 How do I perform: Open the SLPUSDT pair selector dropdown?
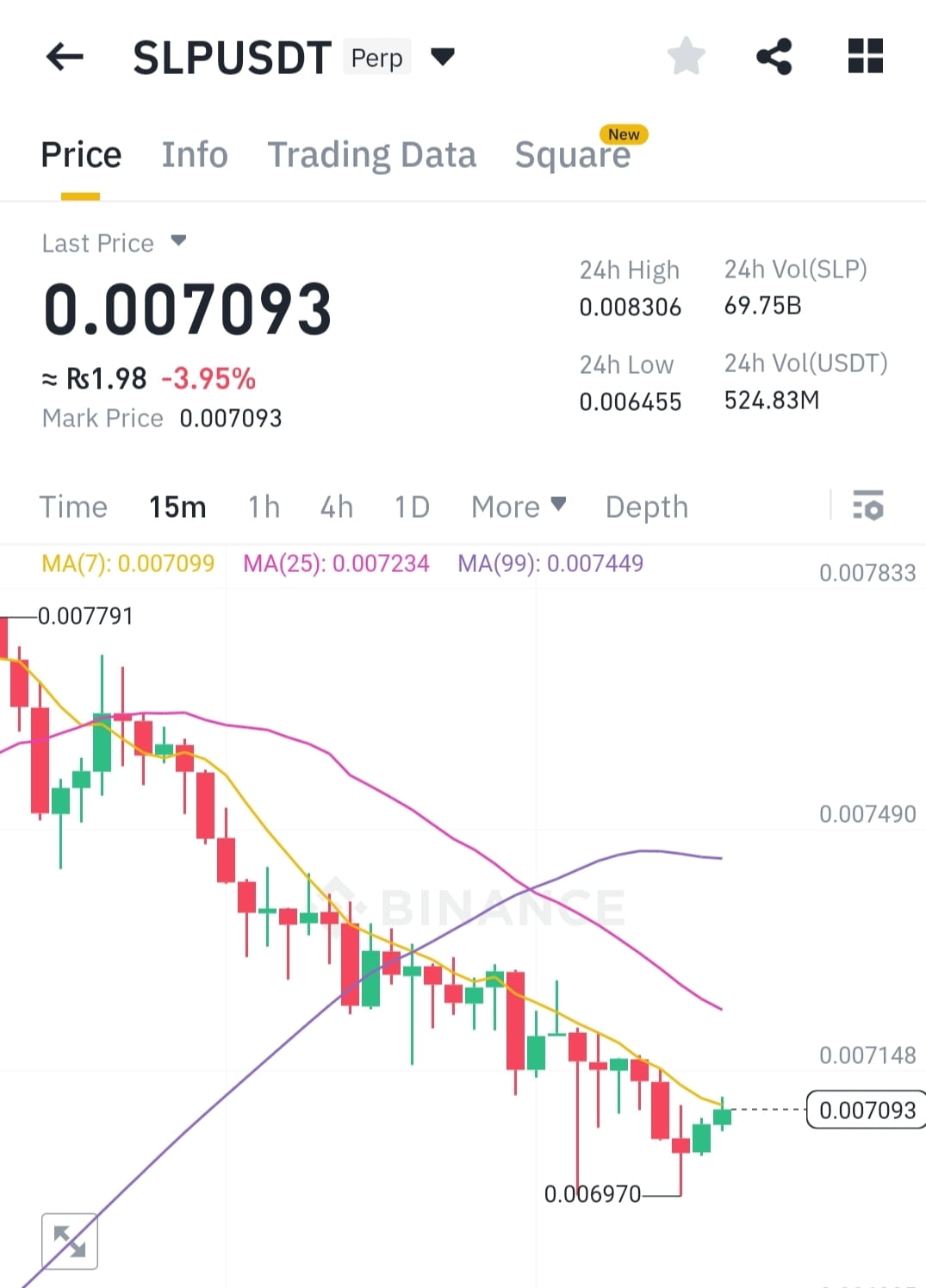point(442,55)
